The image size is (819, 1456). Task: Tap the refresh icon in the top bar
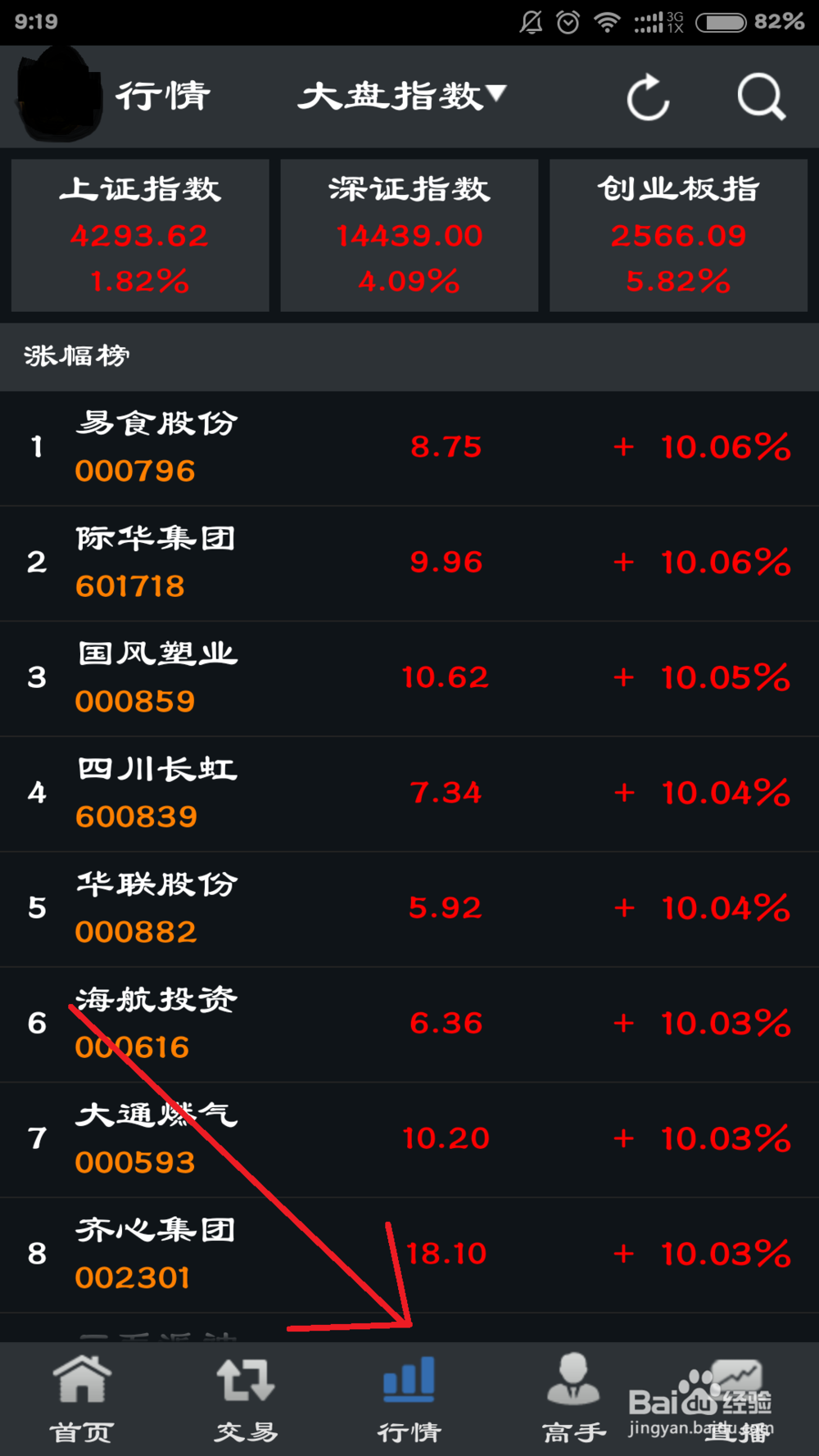coord(648,96)
